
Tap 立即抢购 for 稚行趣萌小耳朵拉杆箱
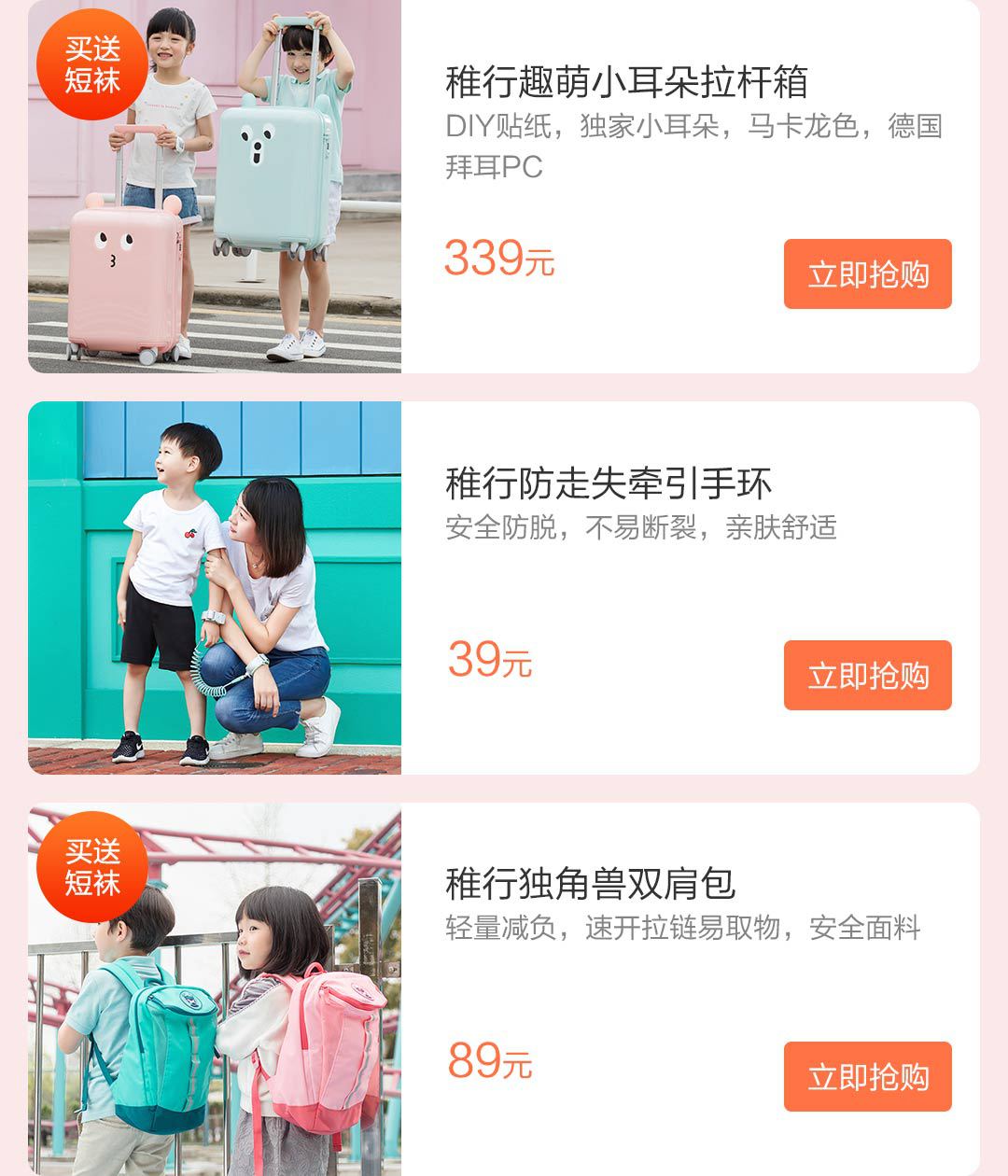(867, 274)
